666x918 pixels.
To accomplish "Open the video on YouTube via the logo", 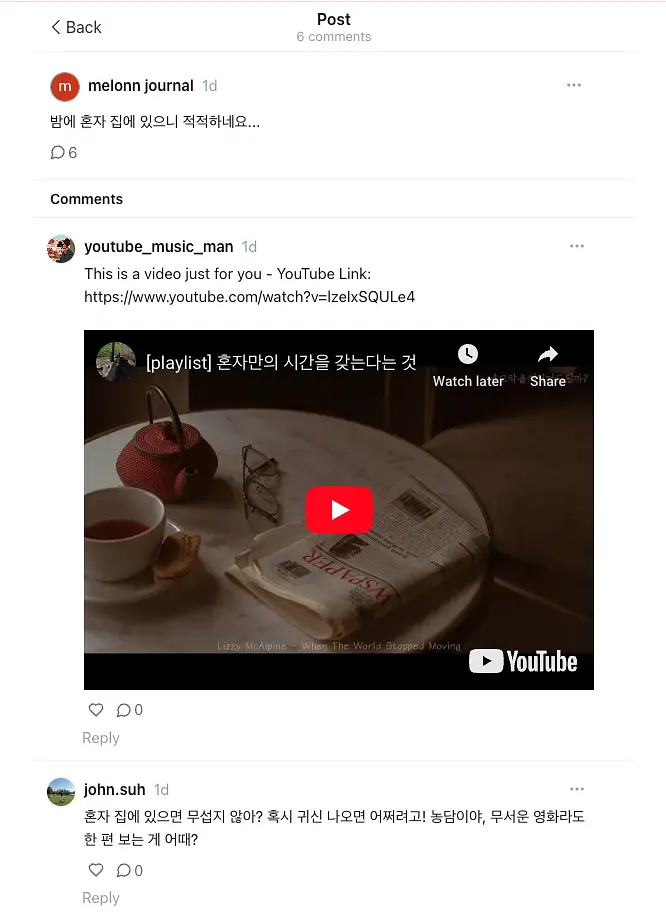I will (523, 662).
